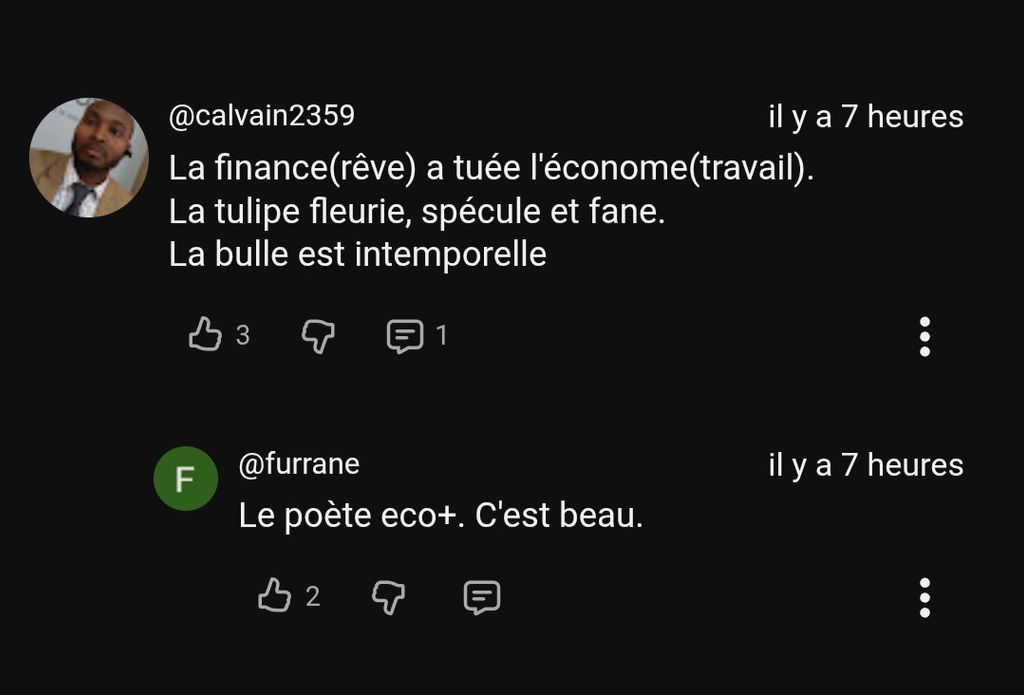
Task: Visit the @calvain2359 channel handle
Action: coord(261,116)
